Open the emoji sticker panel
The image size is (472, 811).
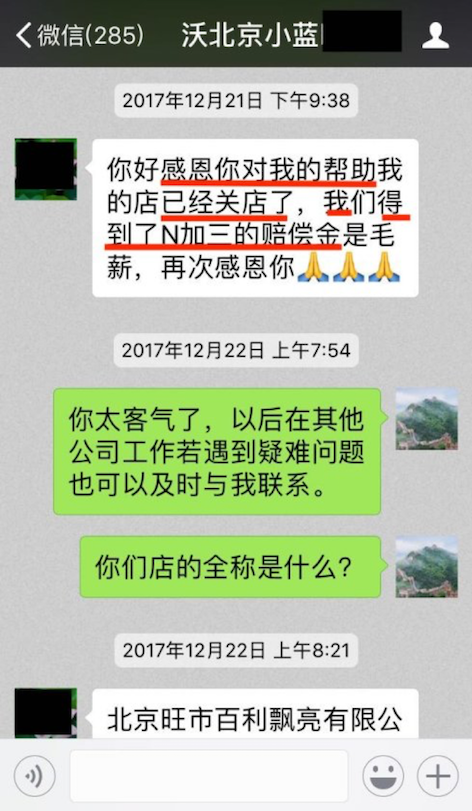coord(383,776)
